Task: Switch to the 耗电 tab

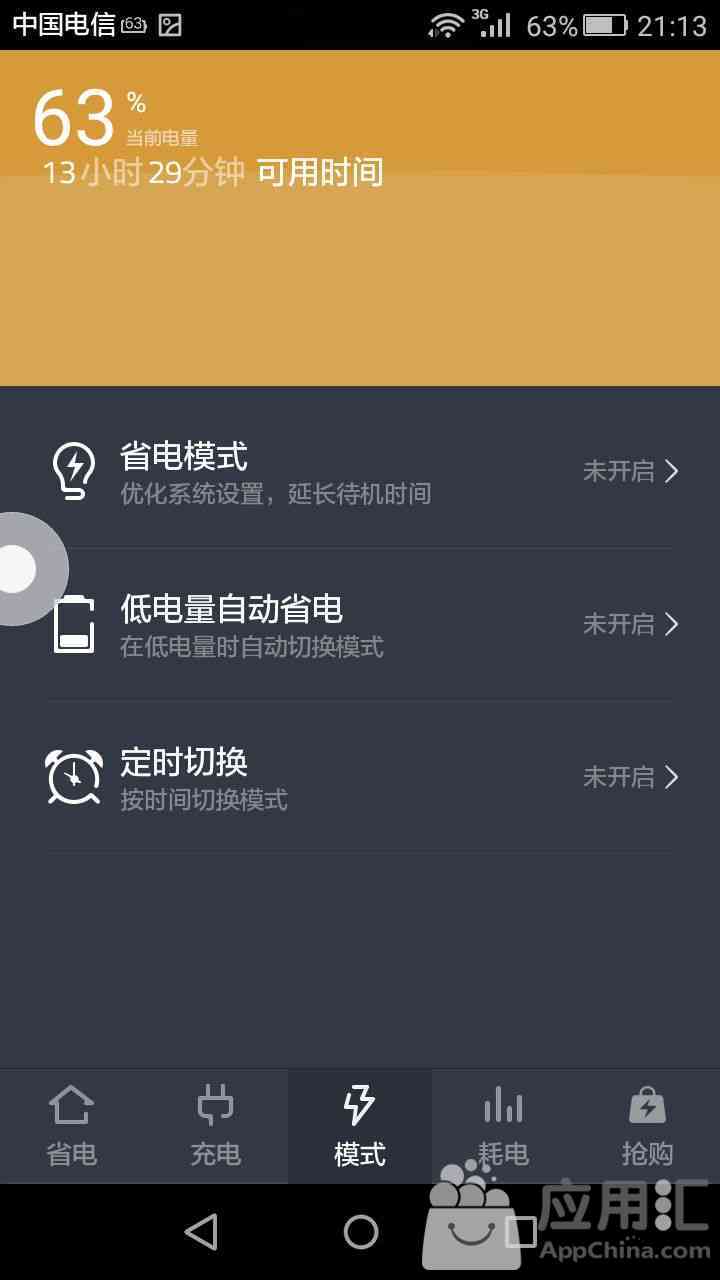Action: coord(504,1126)
